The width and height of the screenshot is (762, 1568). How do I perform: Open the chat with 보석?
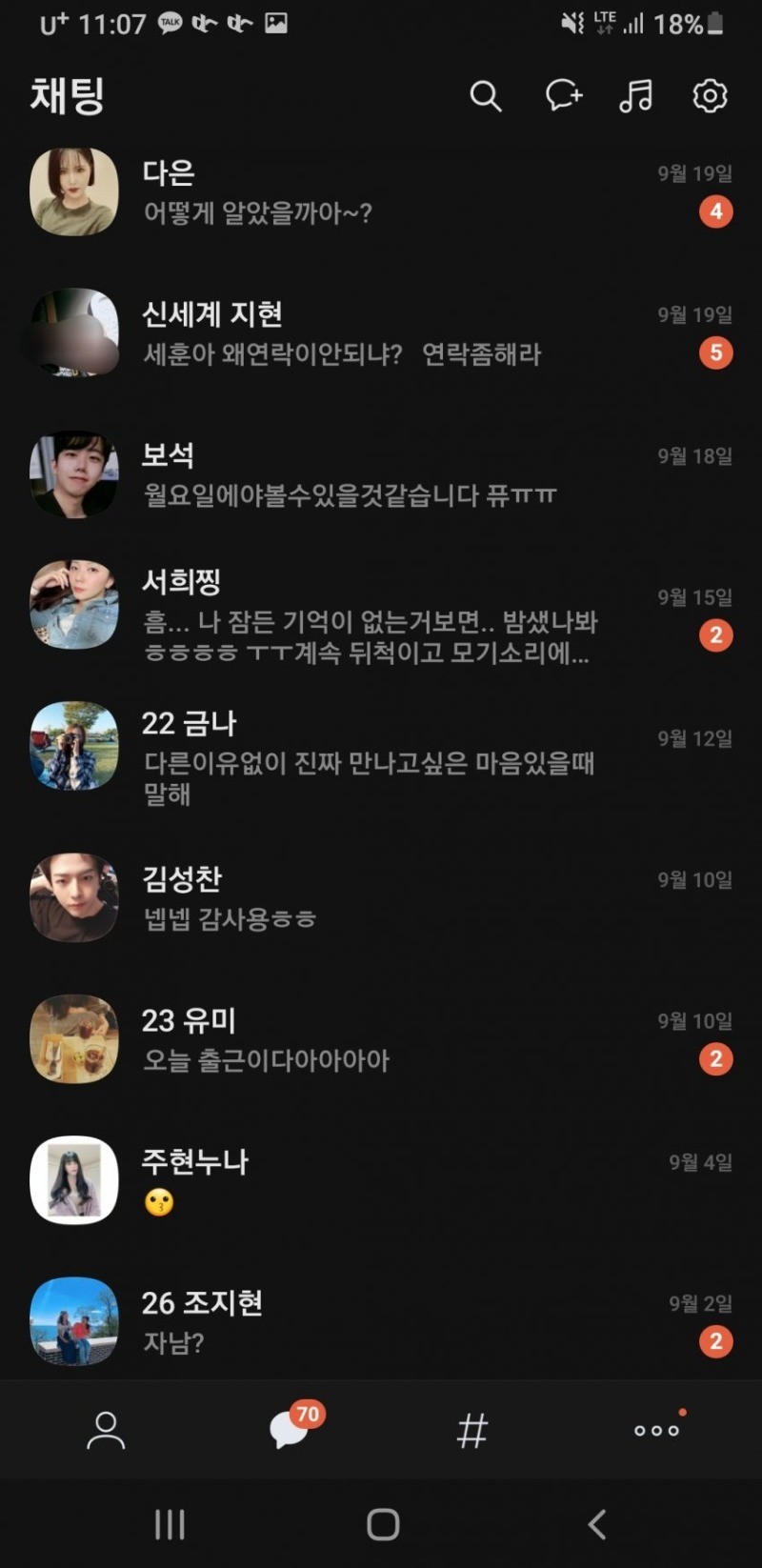tap(381, 474)
